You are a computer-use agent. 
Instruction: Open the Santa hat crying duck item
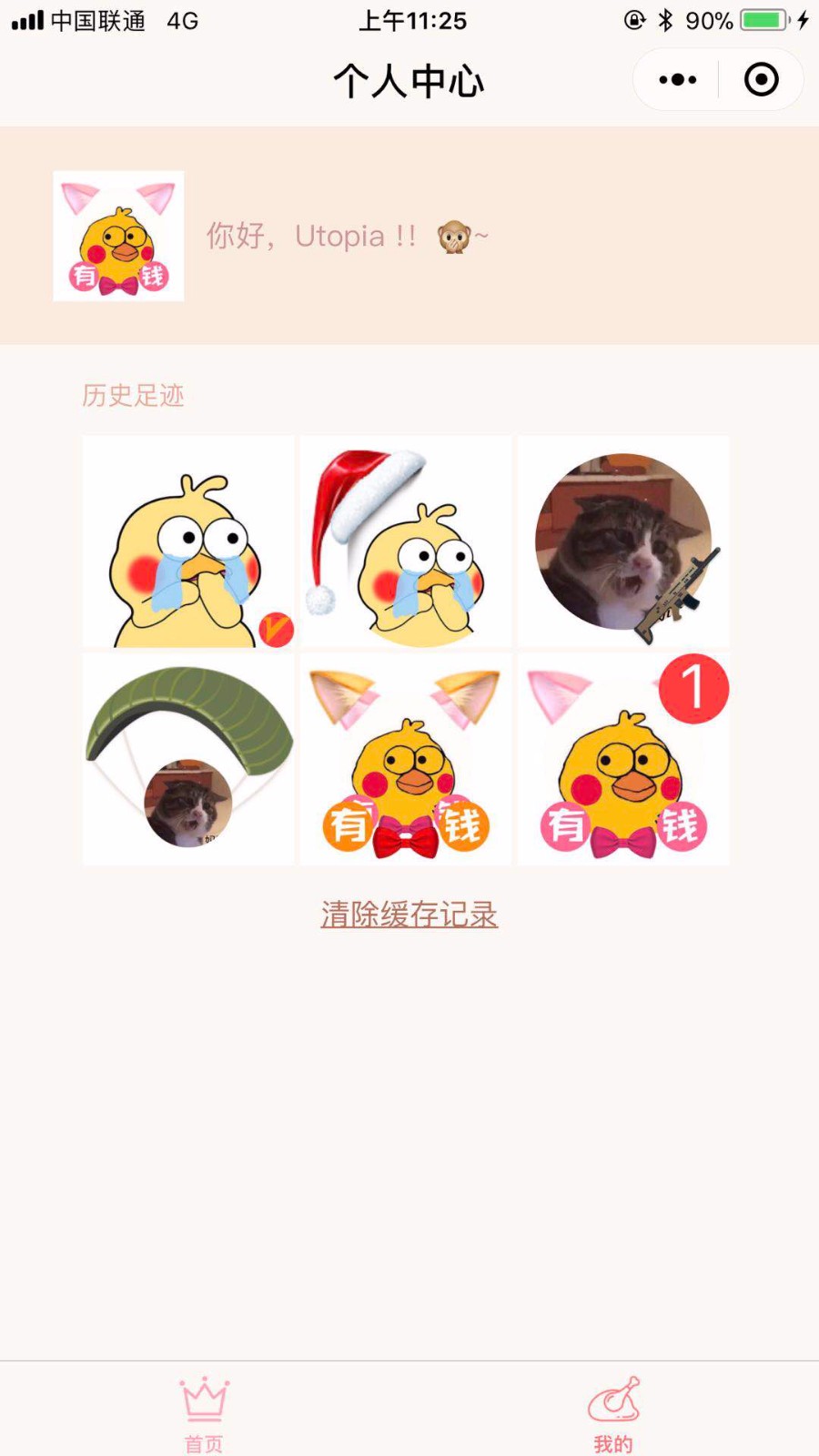click(405, 541)
